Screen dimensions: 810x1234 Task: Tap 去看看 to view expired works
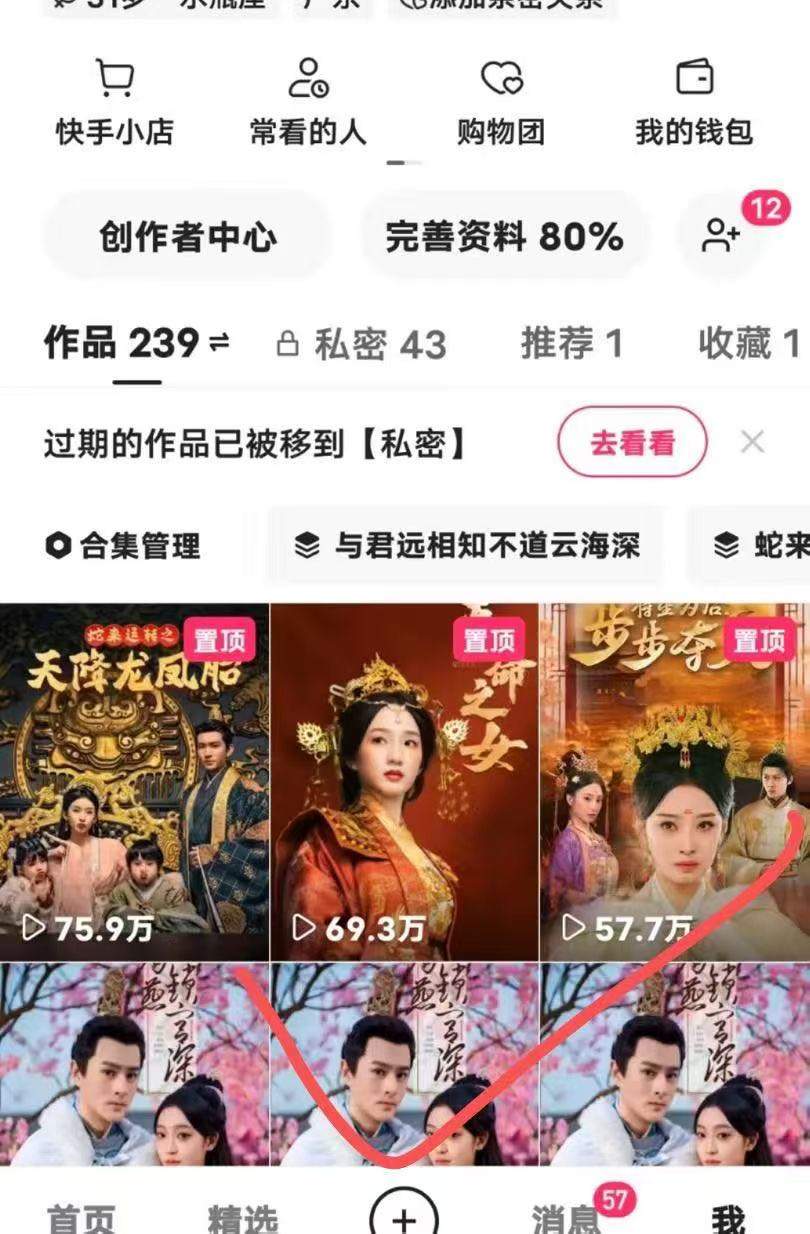[x=632, y=442]
